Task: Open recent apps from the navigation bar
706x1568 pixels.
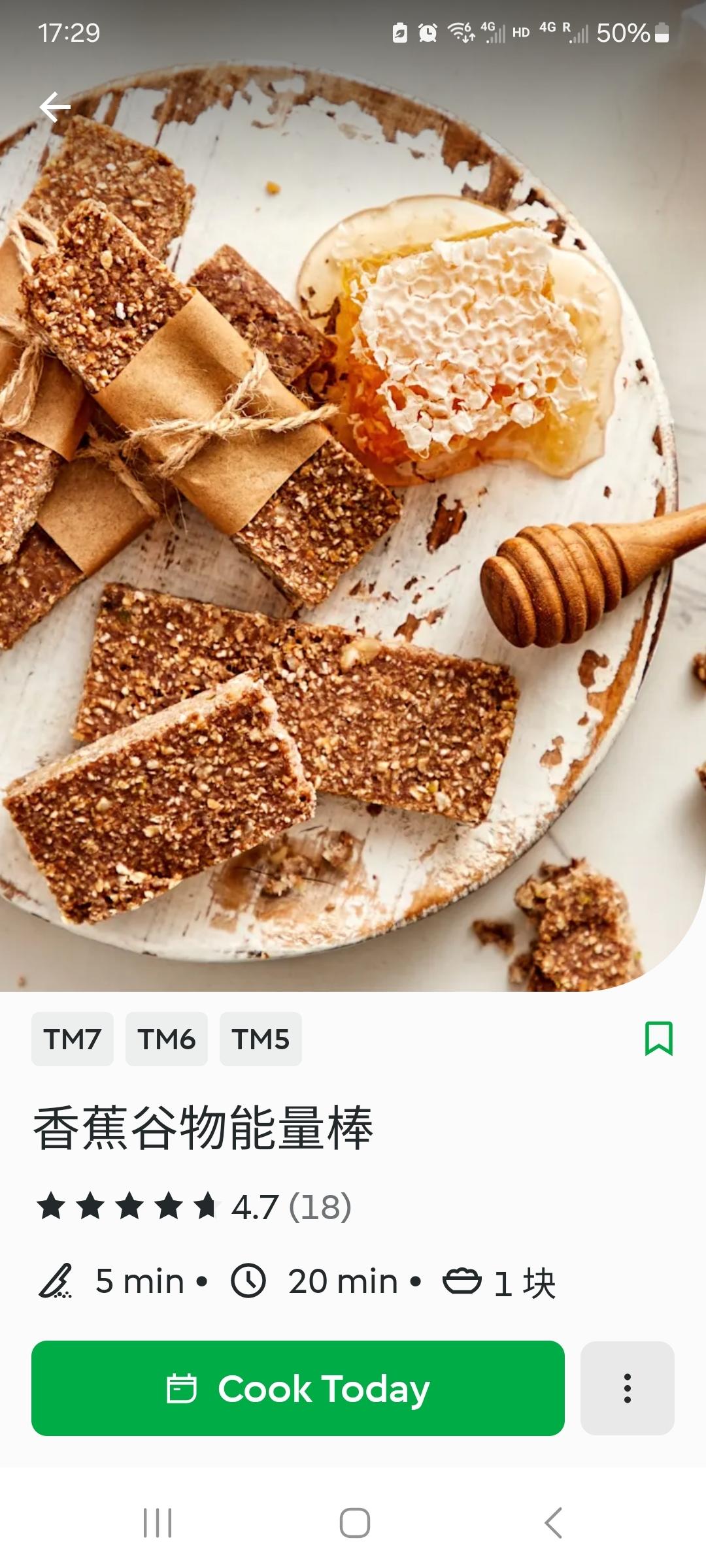Action: click(158, 1523)
